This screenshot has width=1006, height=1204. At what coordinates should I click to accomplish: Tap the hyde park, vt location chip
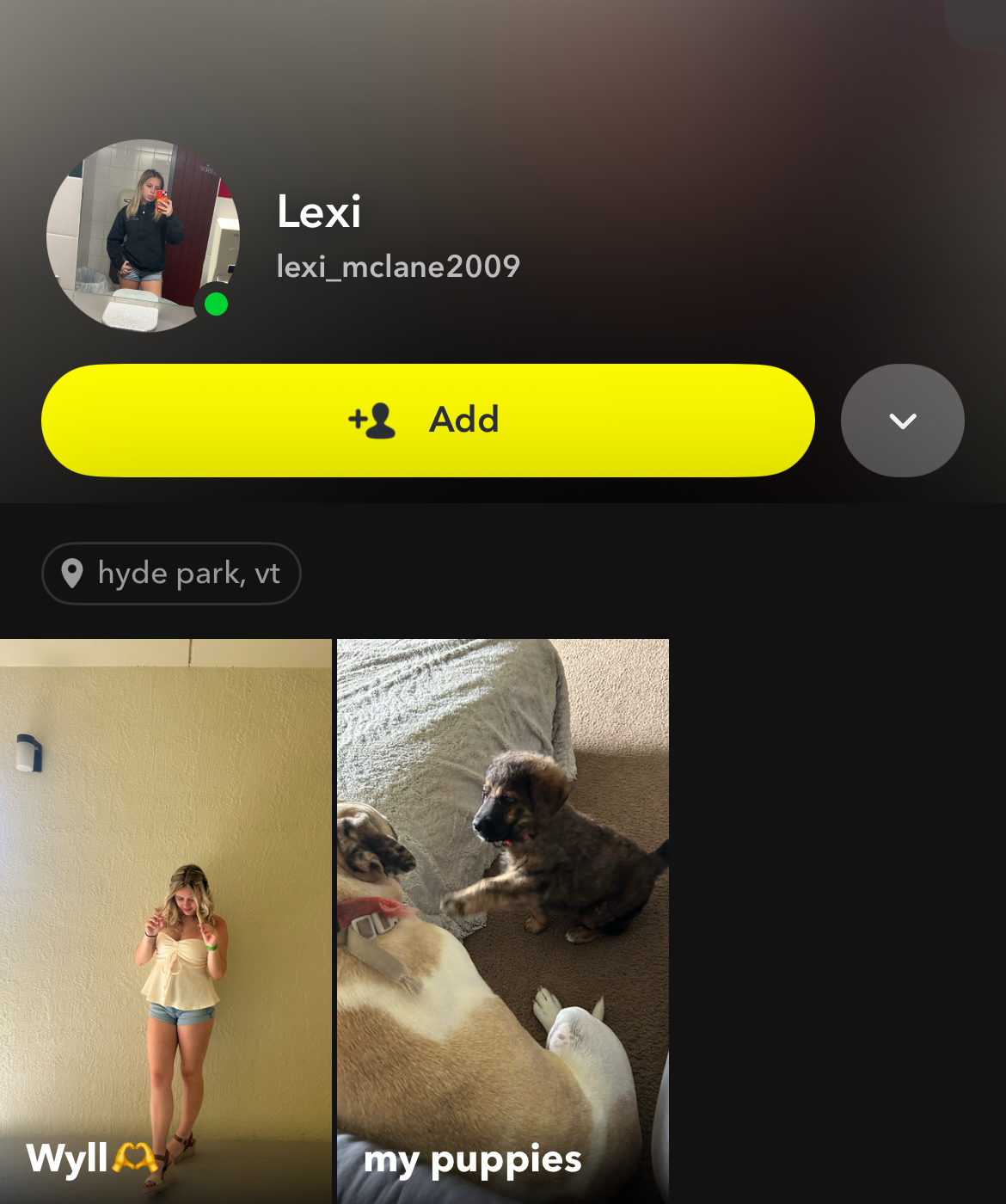coord(171,574)
